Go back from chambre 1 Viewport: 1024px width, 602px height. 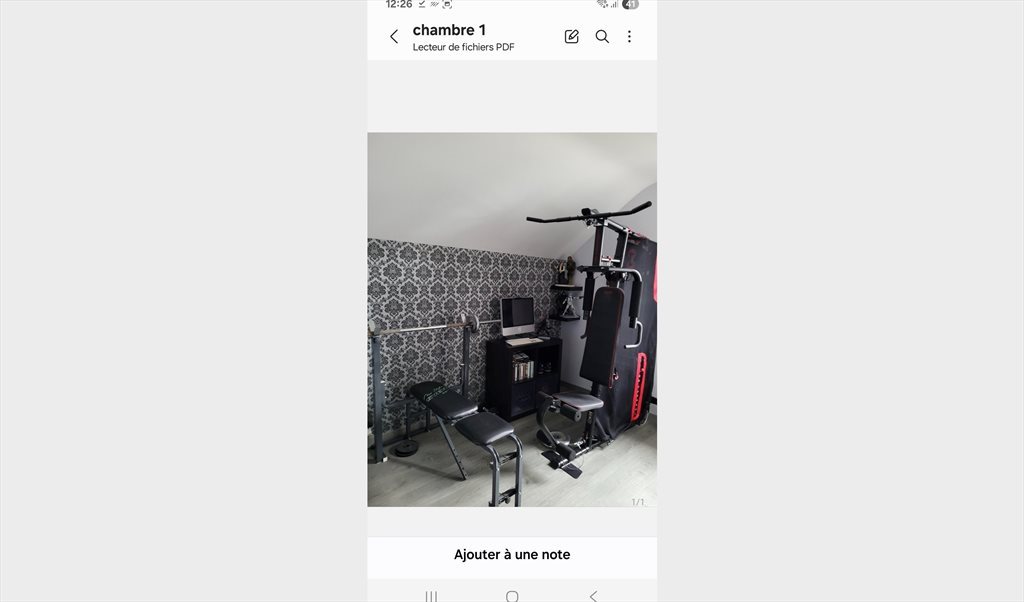point(394,37)
